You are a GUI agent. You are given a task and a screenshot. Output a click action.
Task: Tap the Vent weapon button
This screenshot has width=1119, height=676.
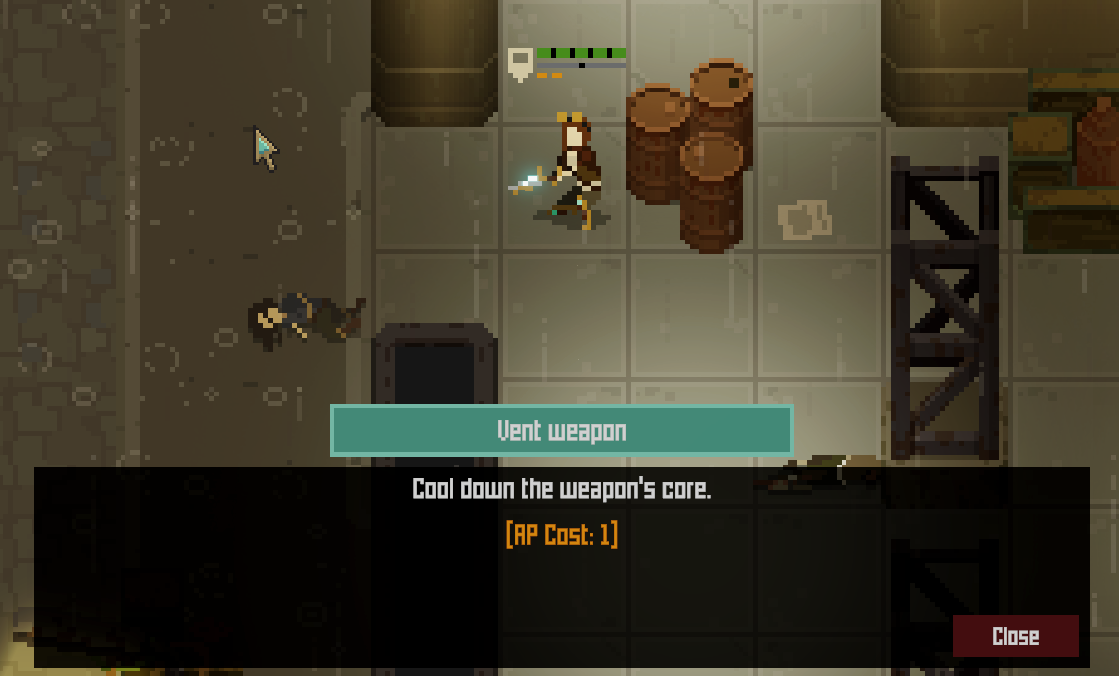[561, 431]
